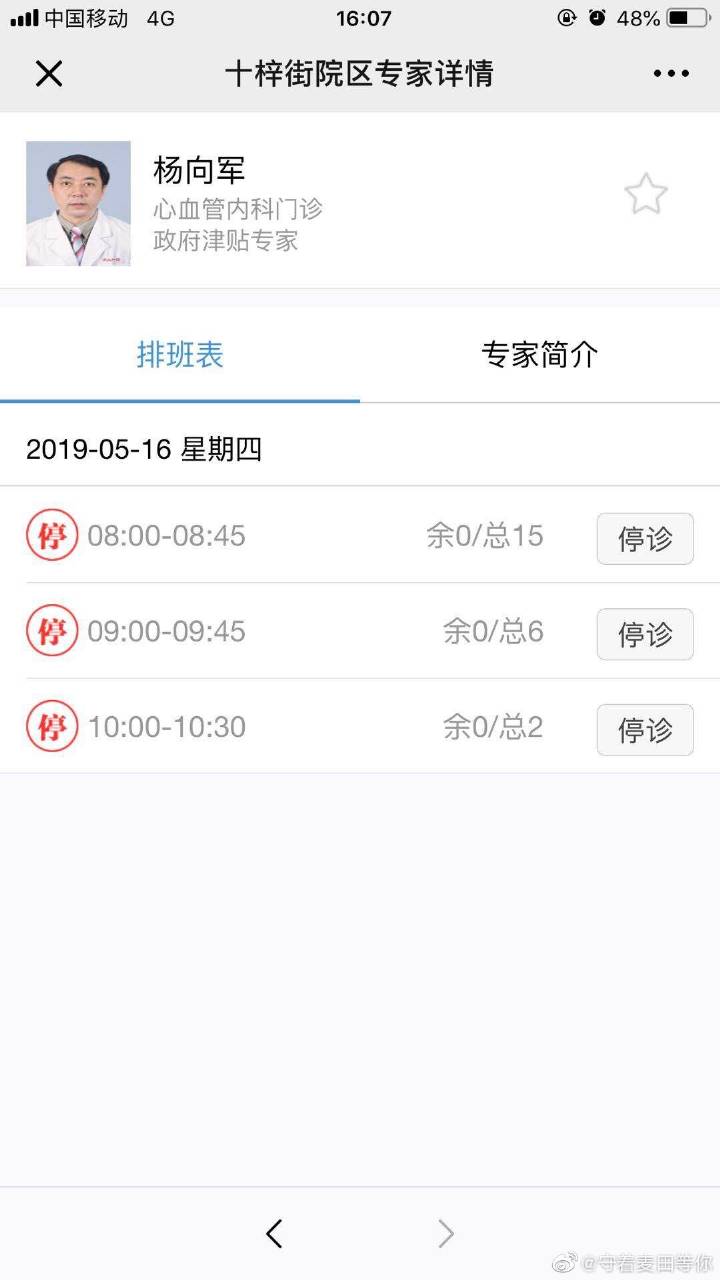Tap 停诊 button for 10:00-10:30 slot

click(645, 730)
